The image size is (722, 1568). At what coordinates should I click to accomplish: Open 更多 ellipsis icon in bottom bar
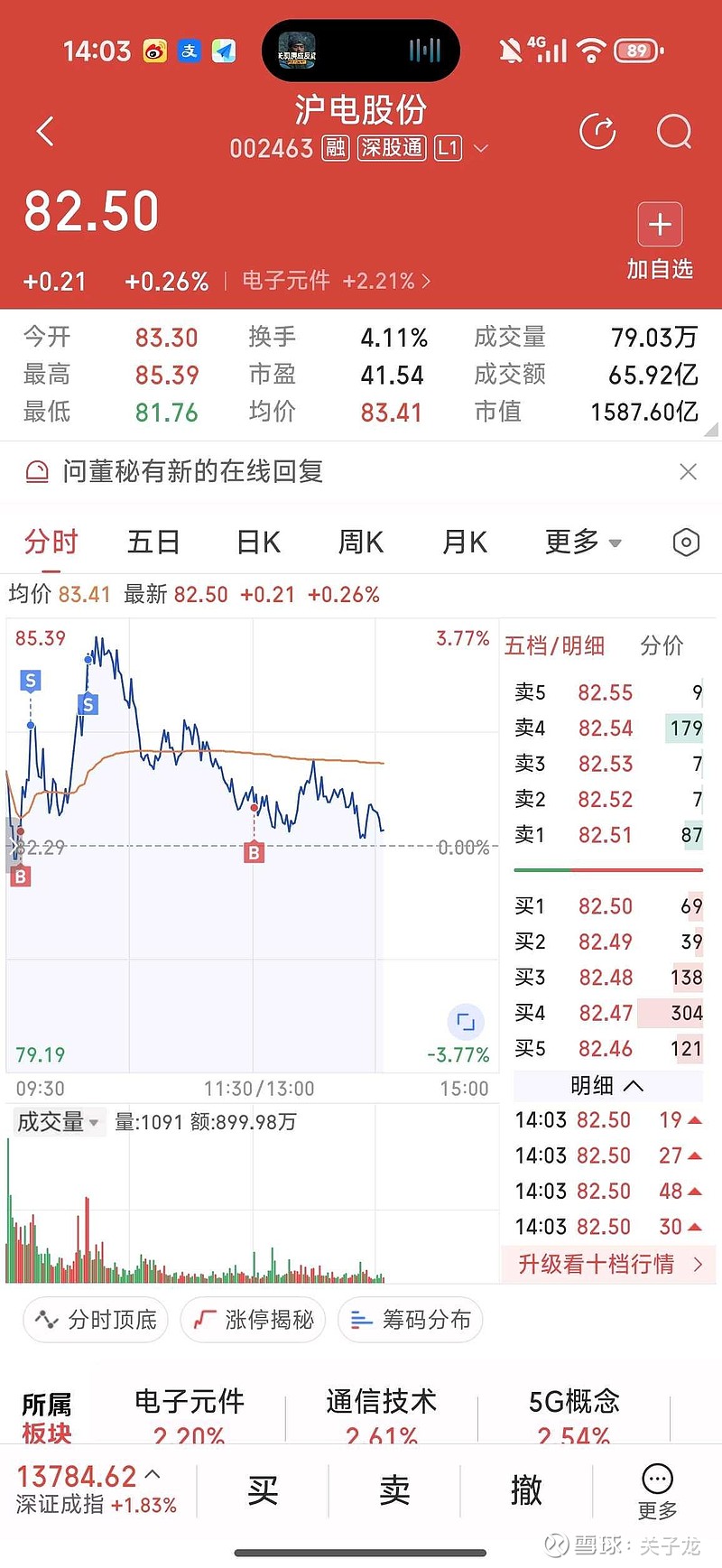pyautogui.click(x=656, y=1478)
